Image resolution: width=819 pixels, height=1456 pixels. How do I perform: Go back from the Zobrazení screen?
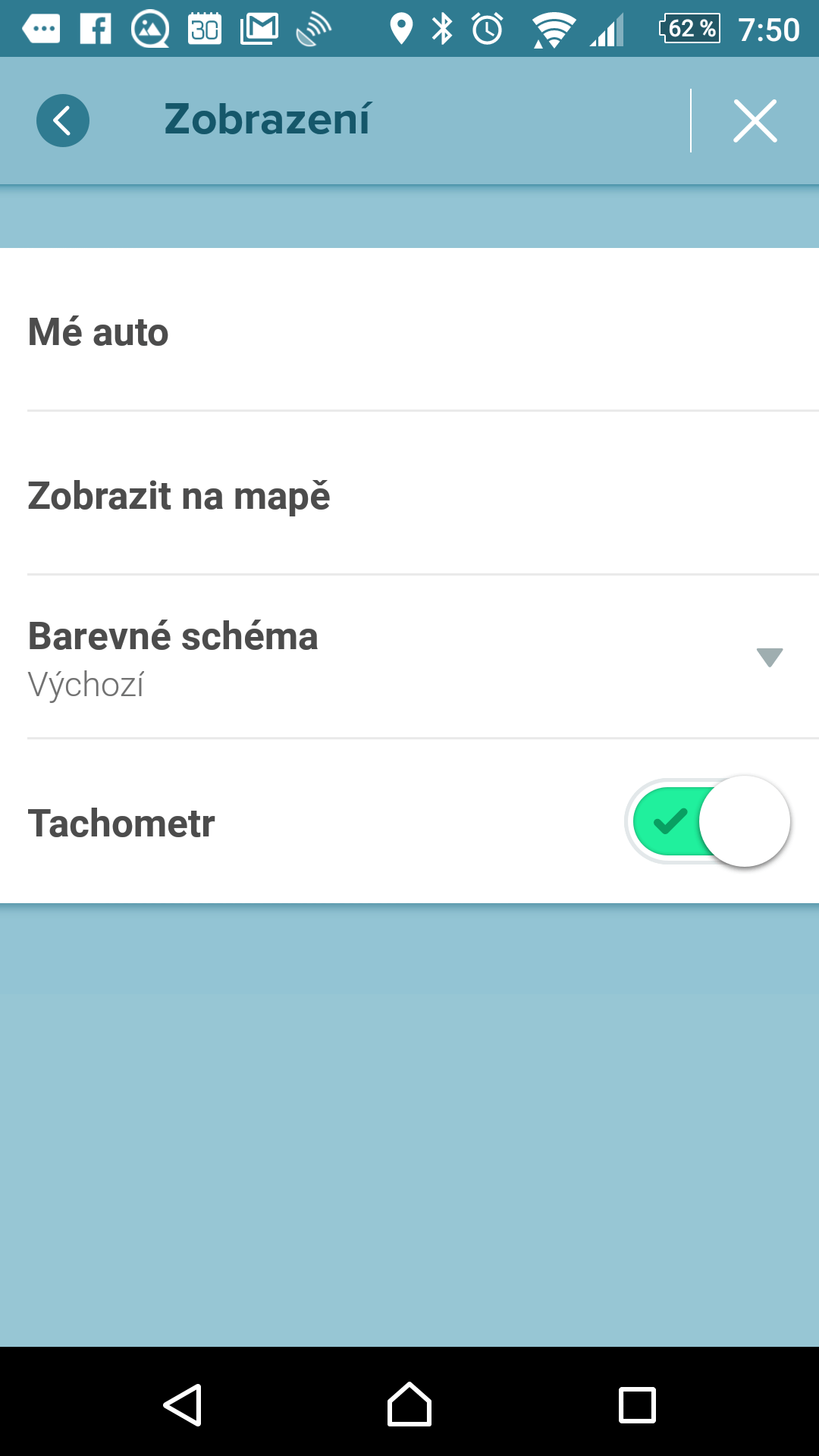[x=63, y=121]
